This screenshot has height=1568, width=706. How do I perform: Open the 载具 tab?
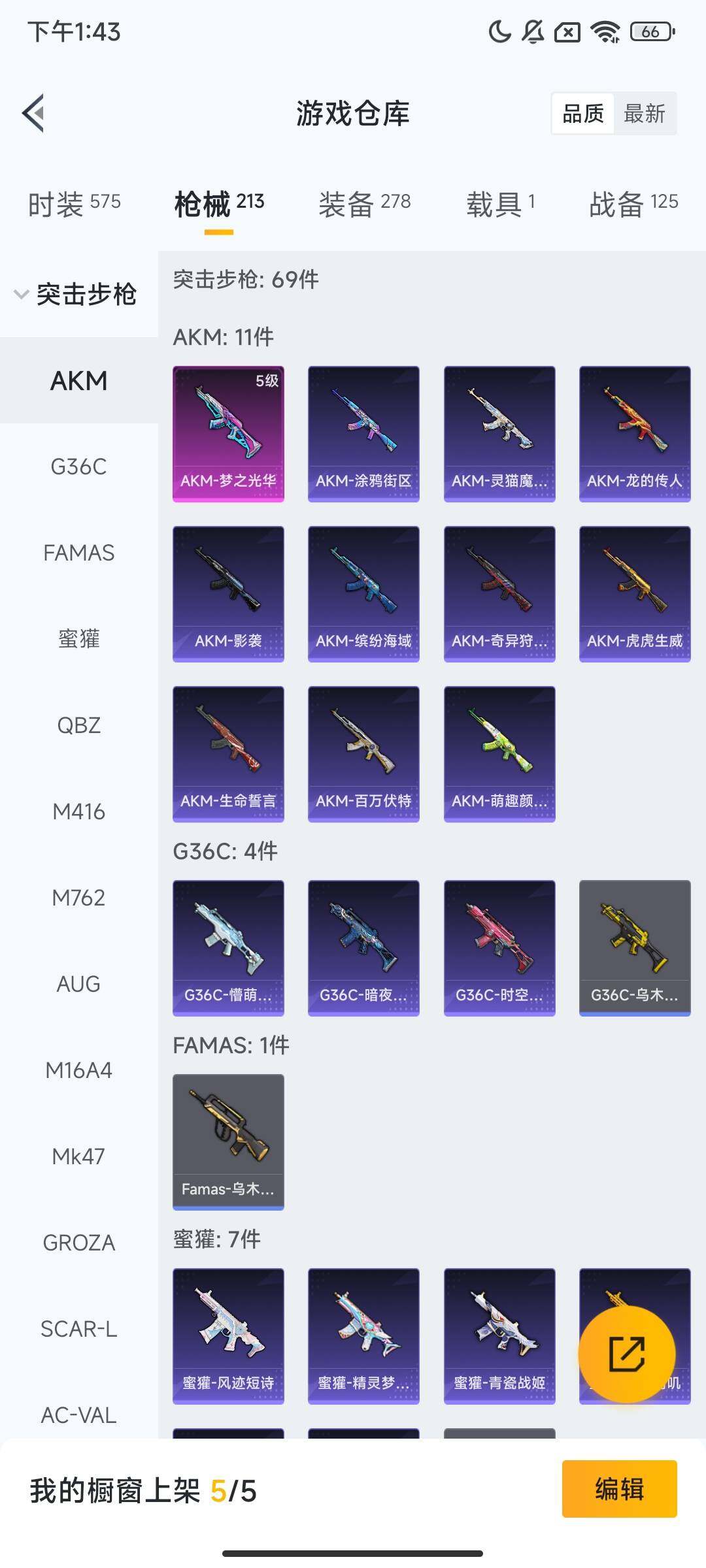[500, 203]
